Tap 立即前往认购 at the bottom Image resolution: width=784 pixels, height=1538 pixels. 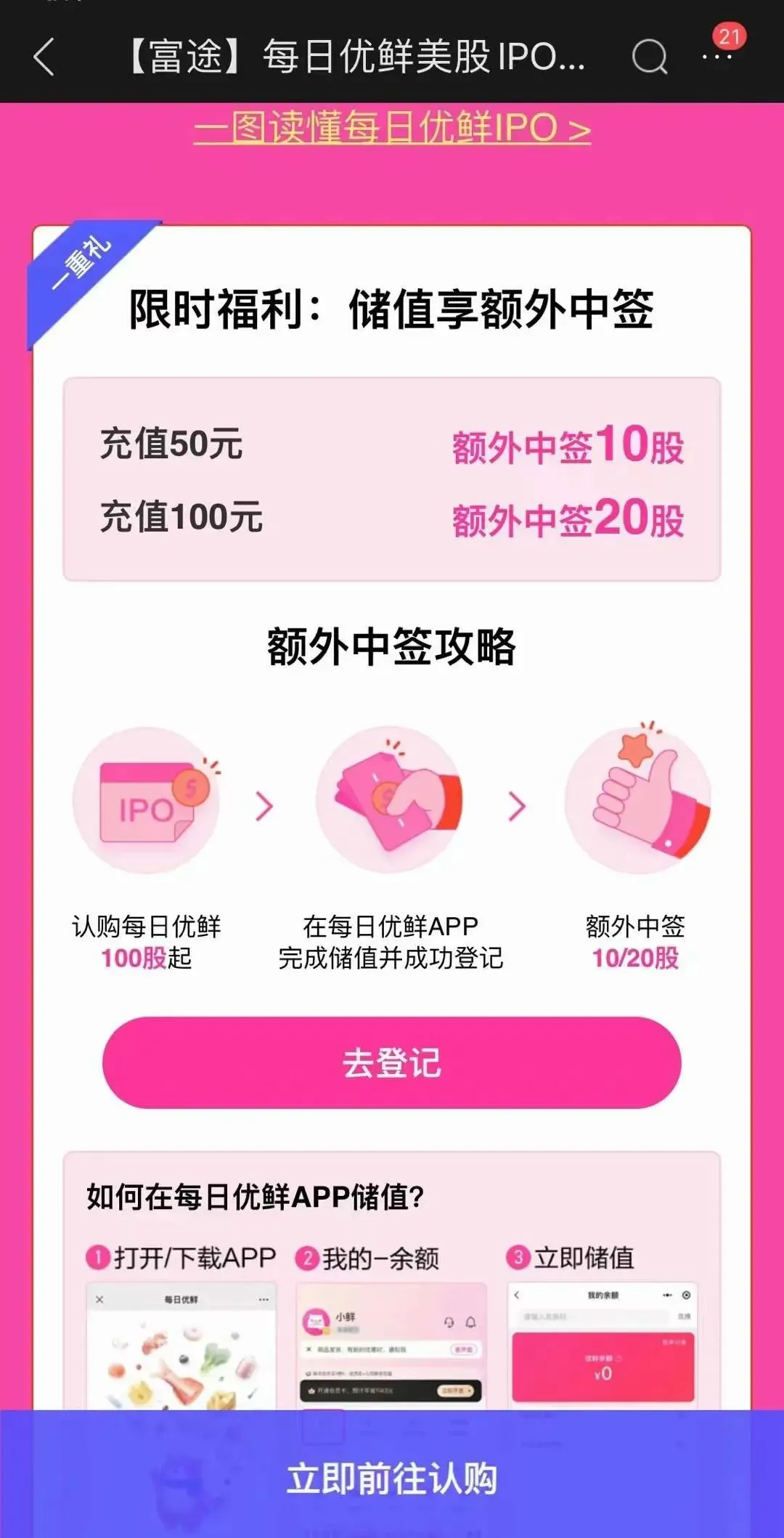(x=392, y=1477)
